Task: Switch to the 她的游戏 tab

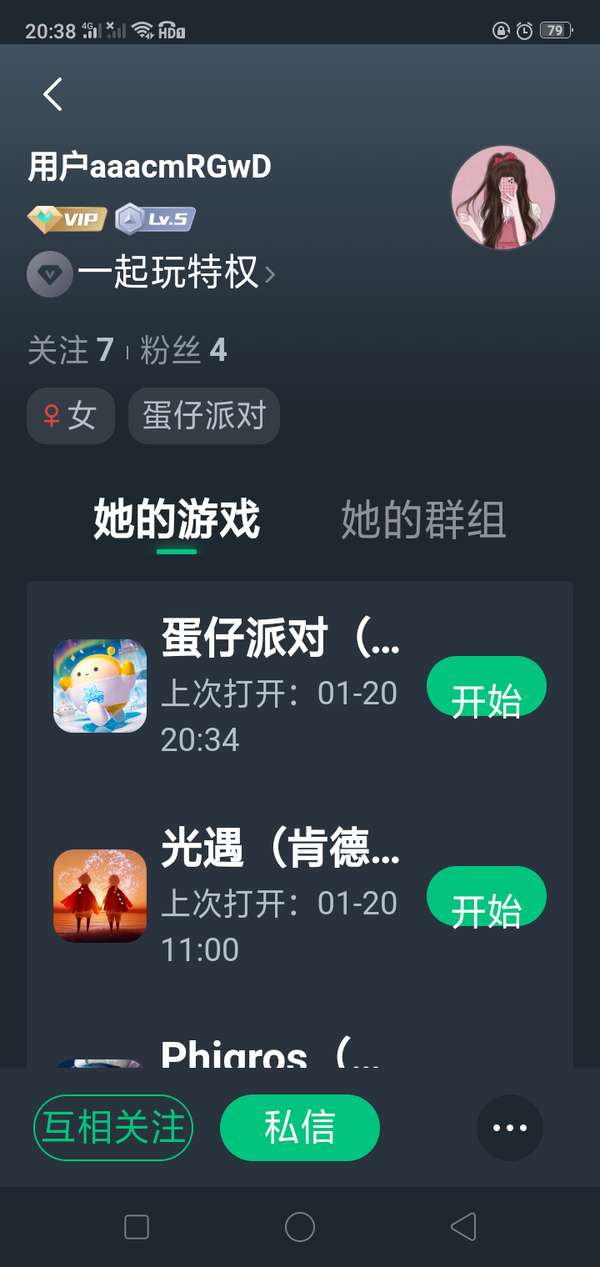Action: [177, 520]
